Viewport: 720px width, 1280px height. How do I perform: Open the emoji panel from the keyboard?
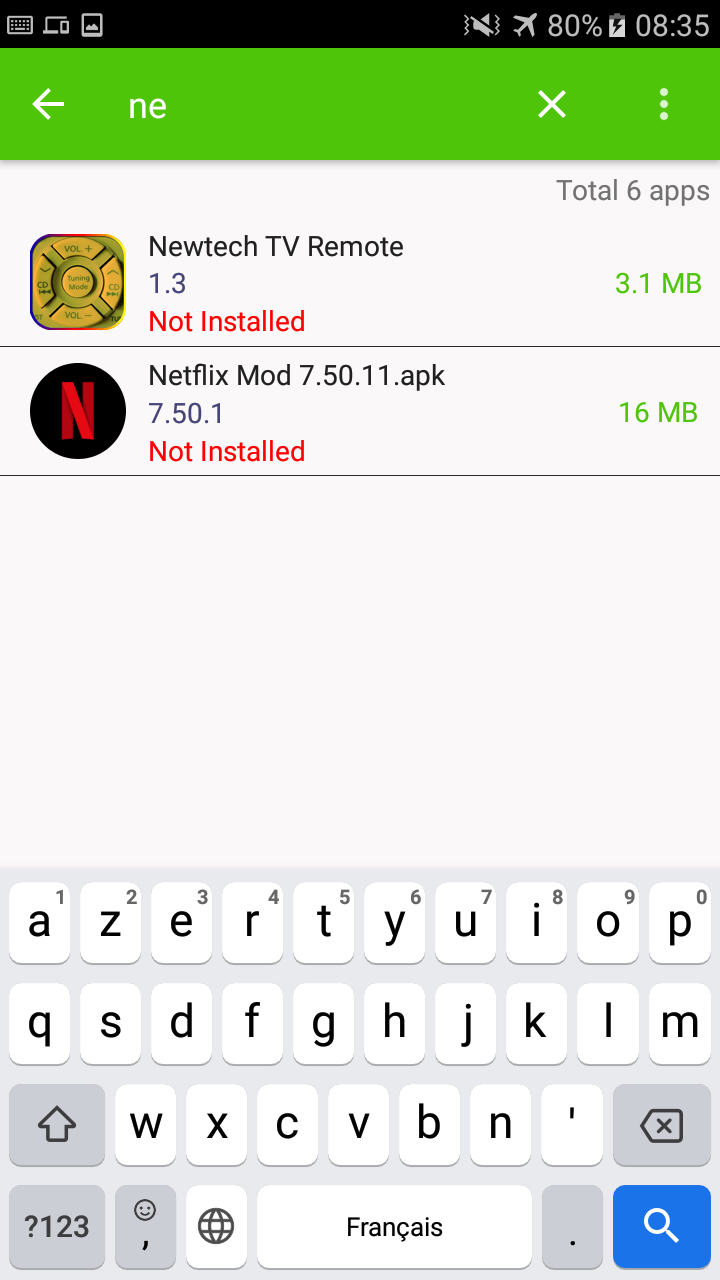145,1226
